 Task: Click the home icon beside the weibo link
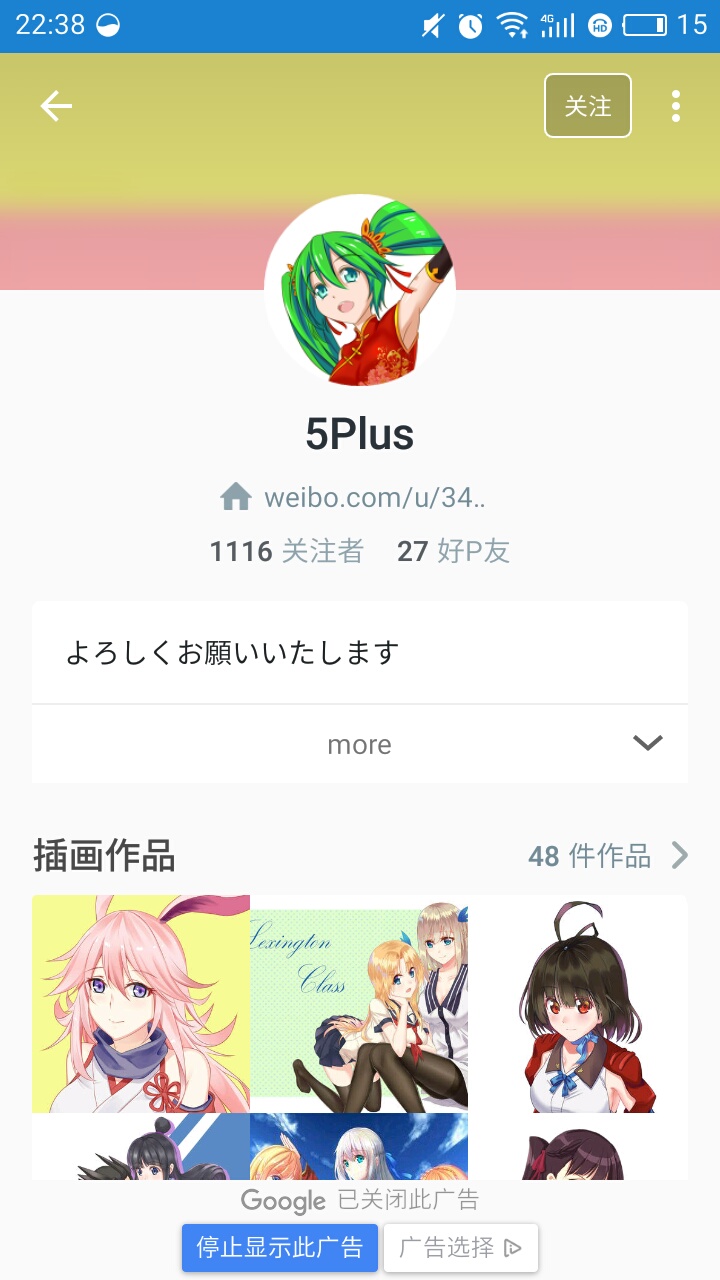237,497
